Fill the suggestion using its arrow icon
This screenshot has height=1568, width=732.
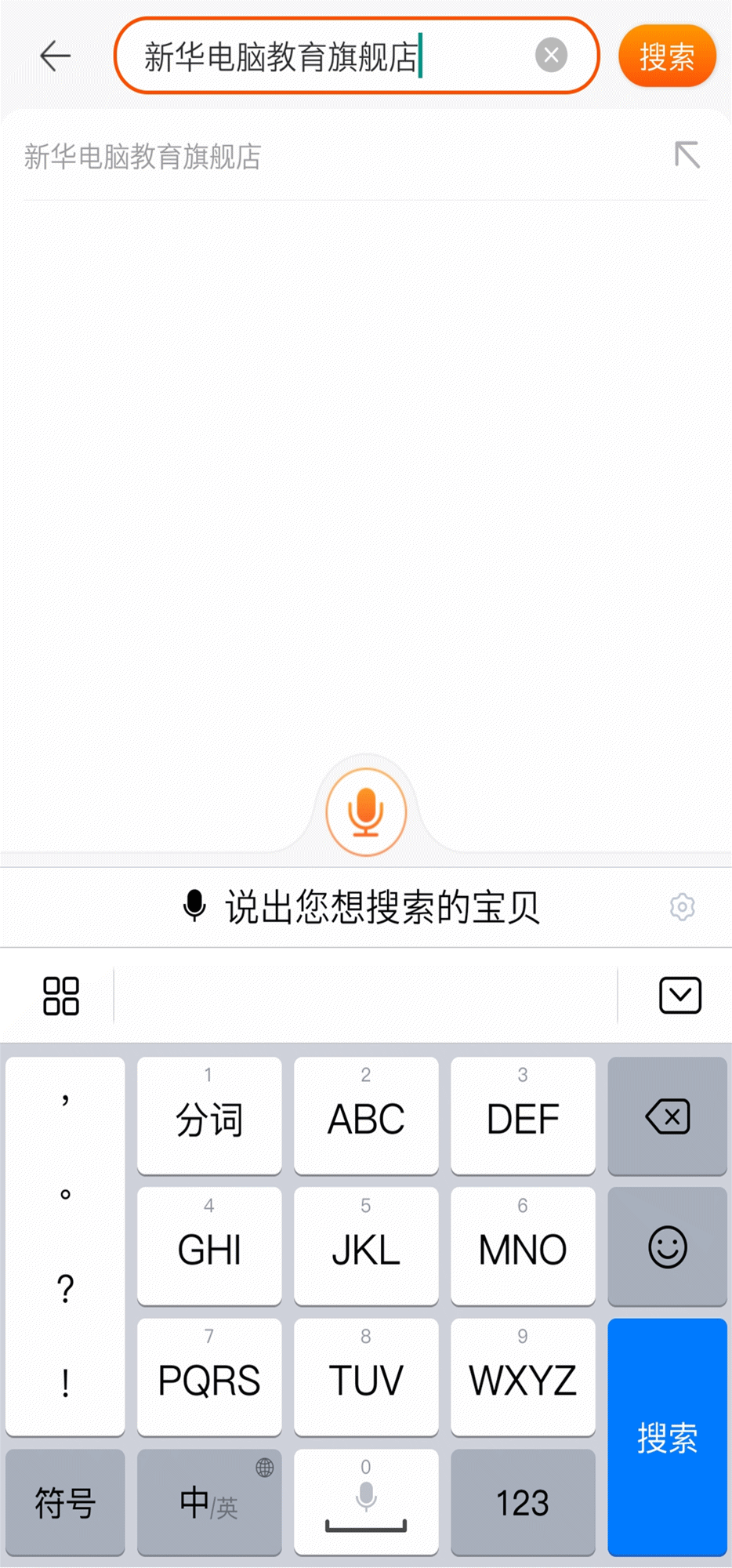click(687, 155)
